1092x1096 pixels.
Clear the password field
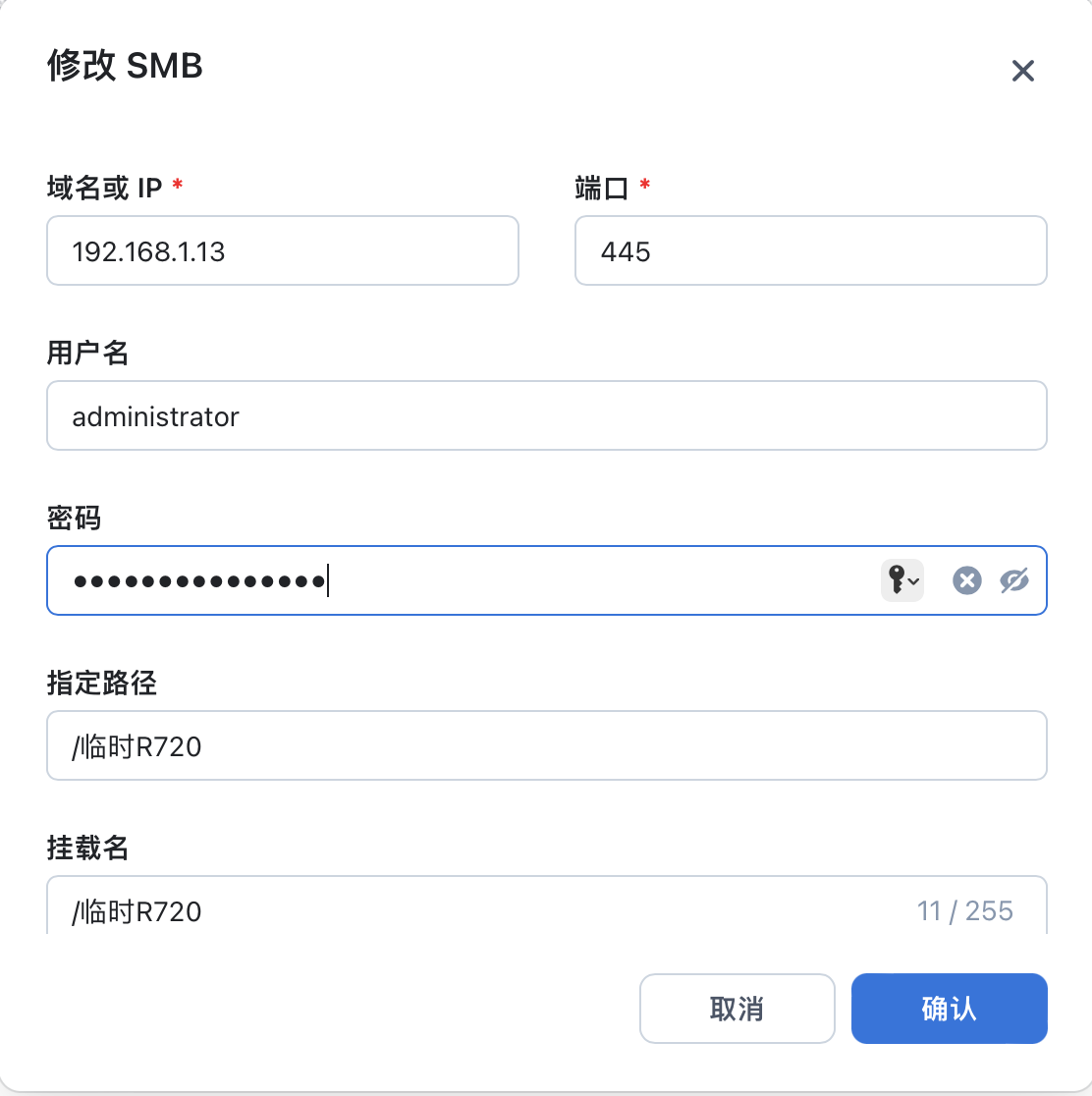[967, 580]
